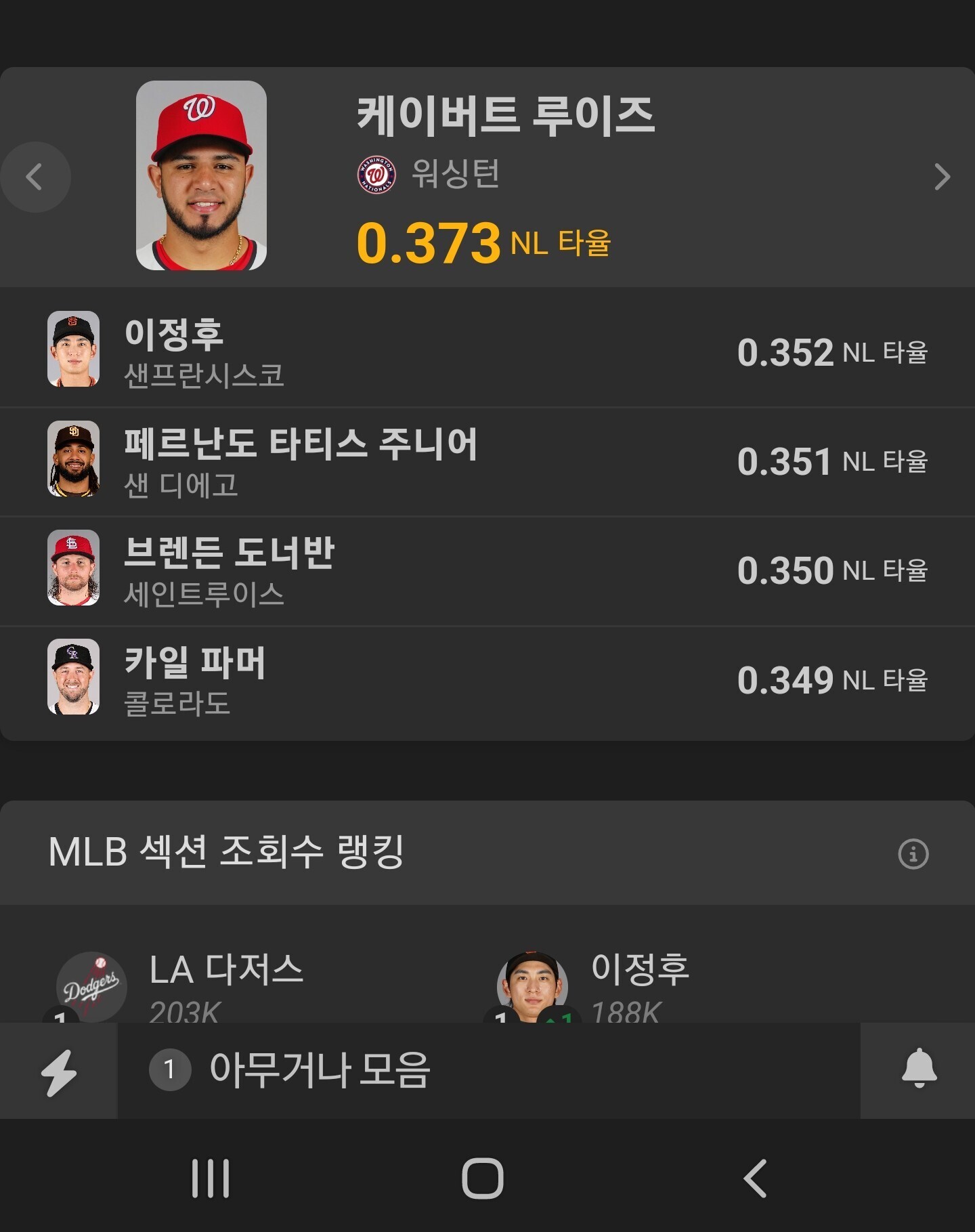Tap the lightning bolt icon
The height and width of the screenshot is (1232, 975).
coord(59,1071)
